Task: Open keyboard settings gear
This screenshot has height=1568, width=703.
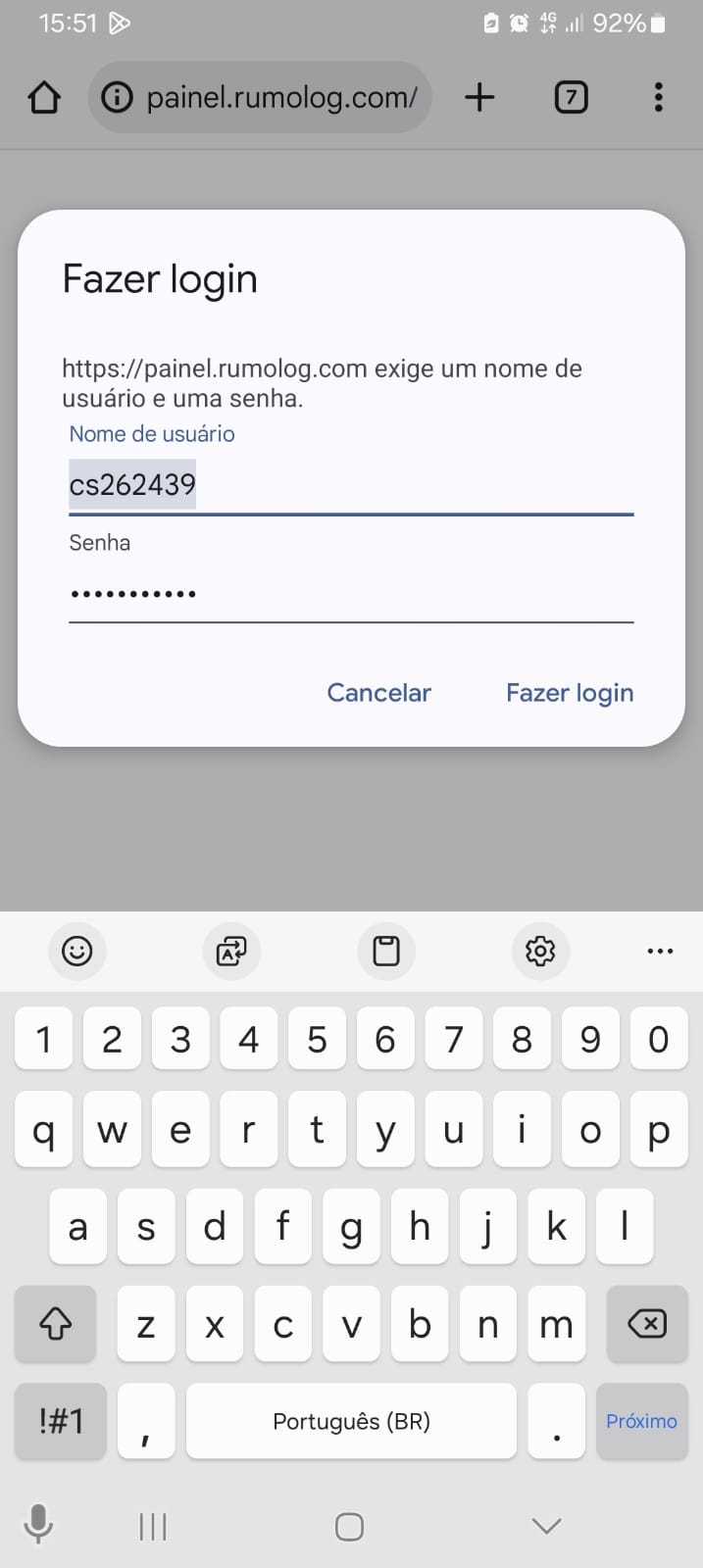Action: click(540, 951)
